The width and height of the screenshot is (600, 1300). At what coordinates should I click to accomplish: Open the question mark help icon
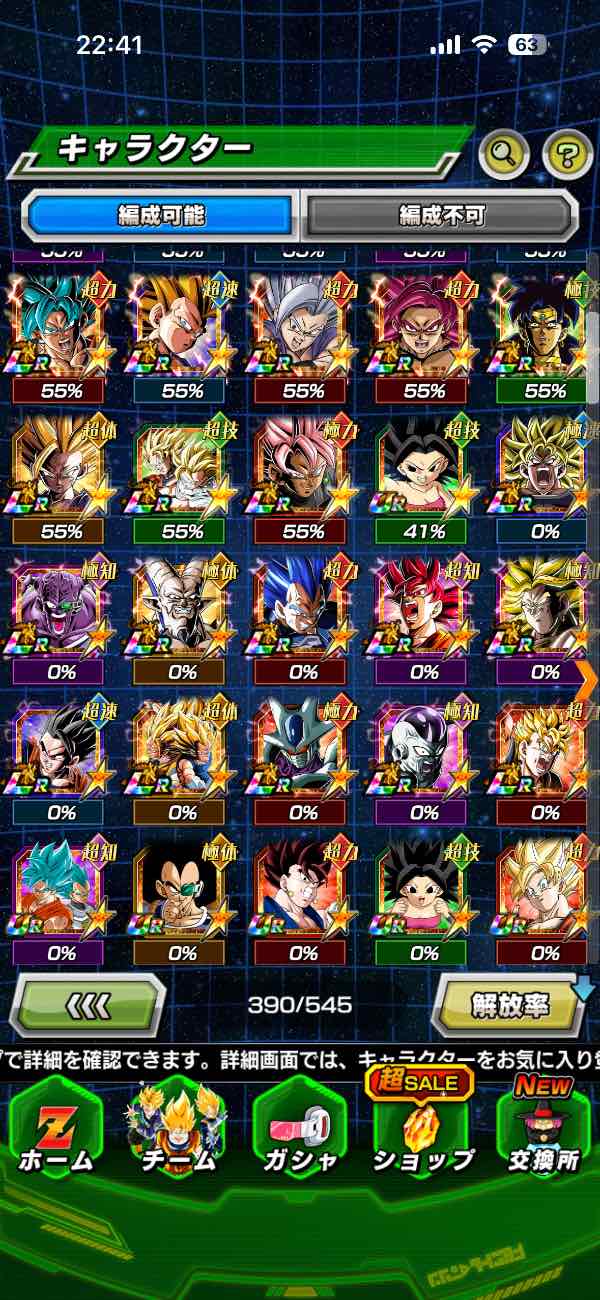pyautogui.click(x=567, y=153)
